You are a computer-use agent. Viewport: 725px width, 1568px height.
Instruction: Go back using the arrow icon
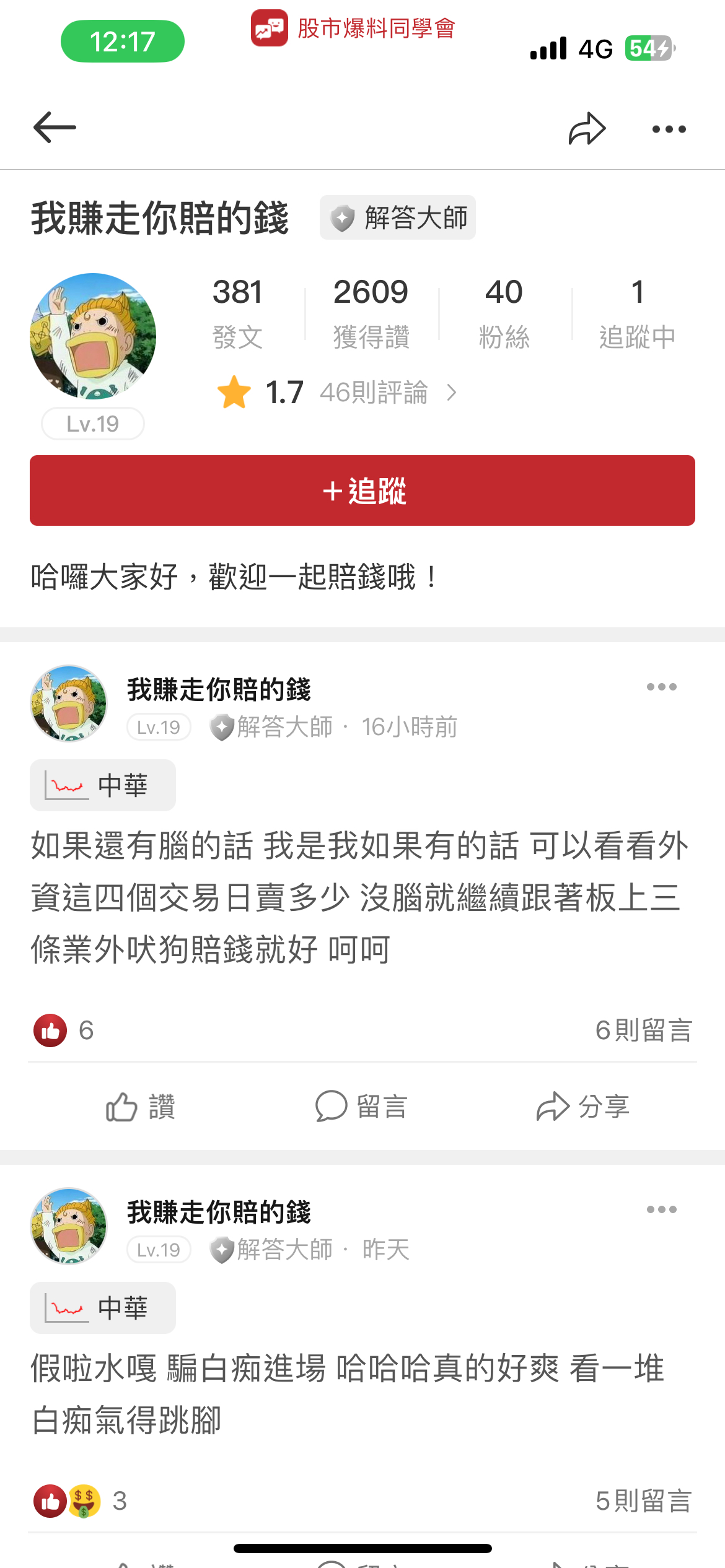55,128
